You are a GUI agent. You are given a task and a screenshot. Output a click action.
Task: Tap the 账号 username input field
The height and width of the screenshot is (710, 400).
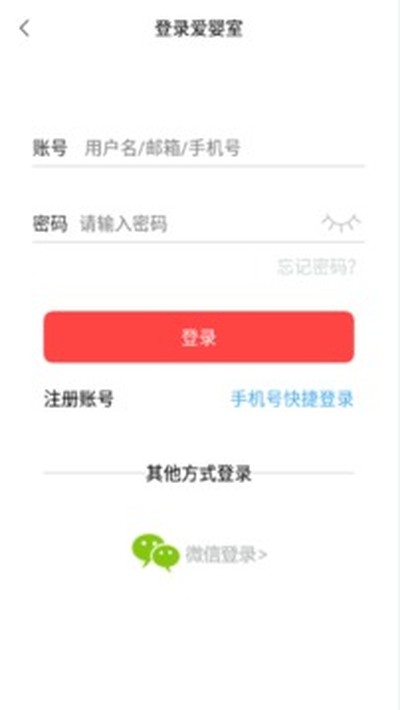[x=224, y=149]
